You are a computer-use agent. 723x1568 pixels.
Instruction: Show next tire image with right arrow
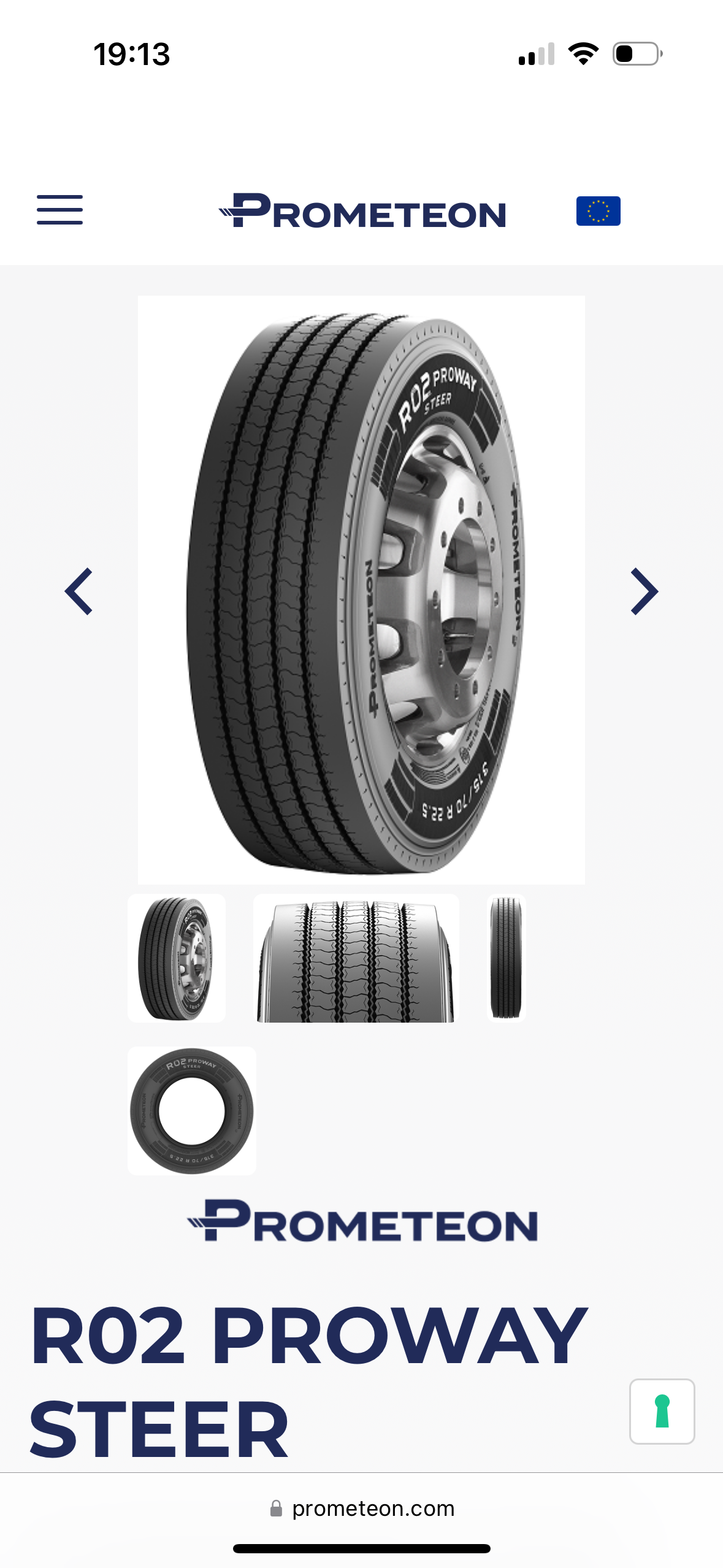pyautogui.click(x=643, y=591)
